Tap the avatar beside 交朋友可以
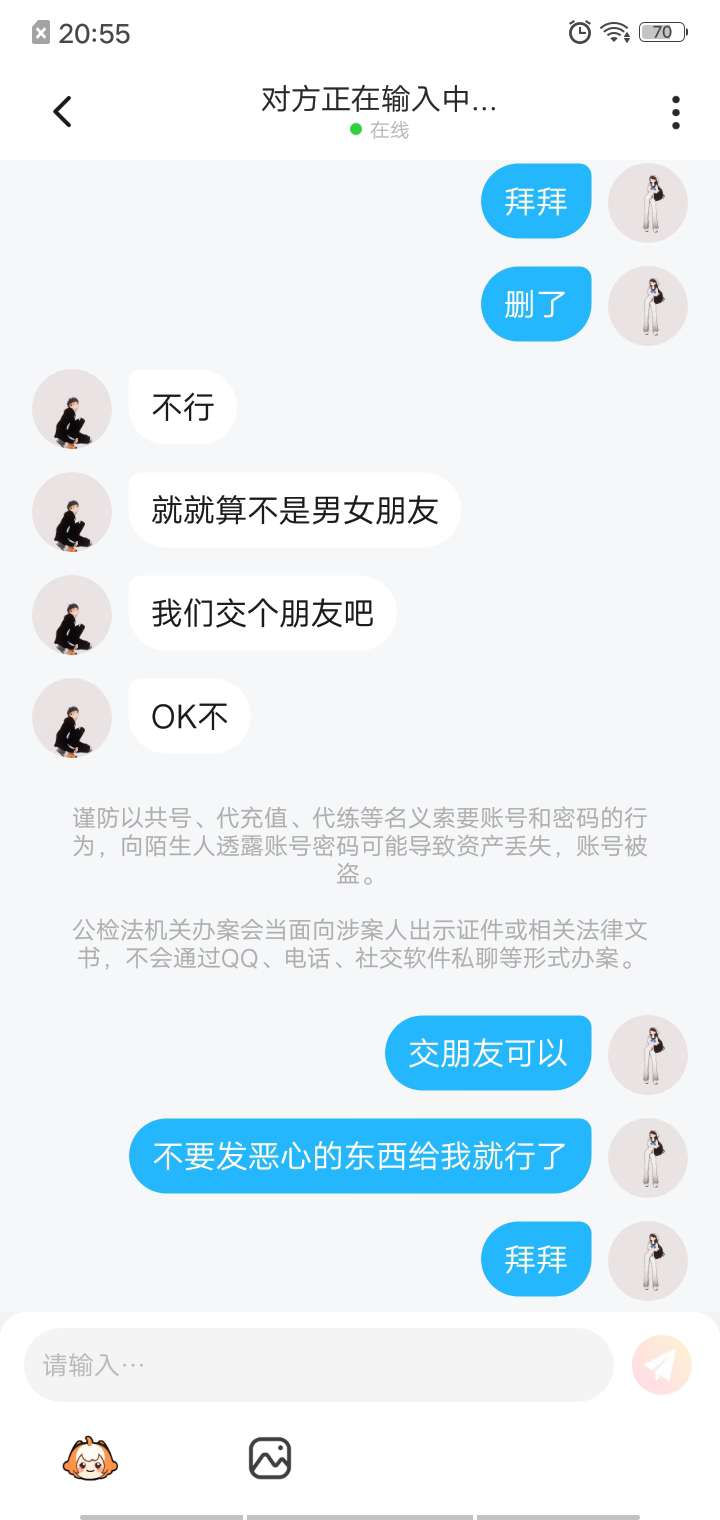The image size is (720, 1520). tap(648, 1054)
